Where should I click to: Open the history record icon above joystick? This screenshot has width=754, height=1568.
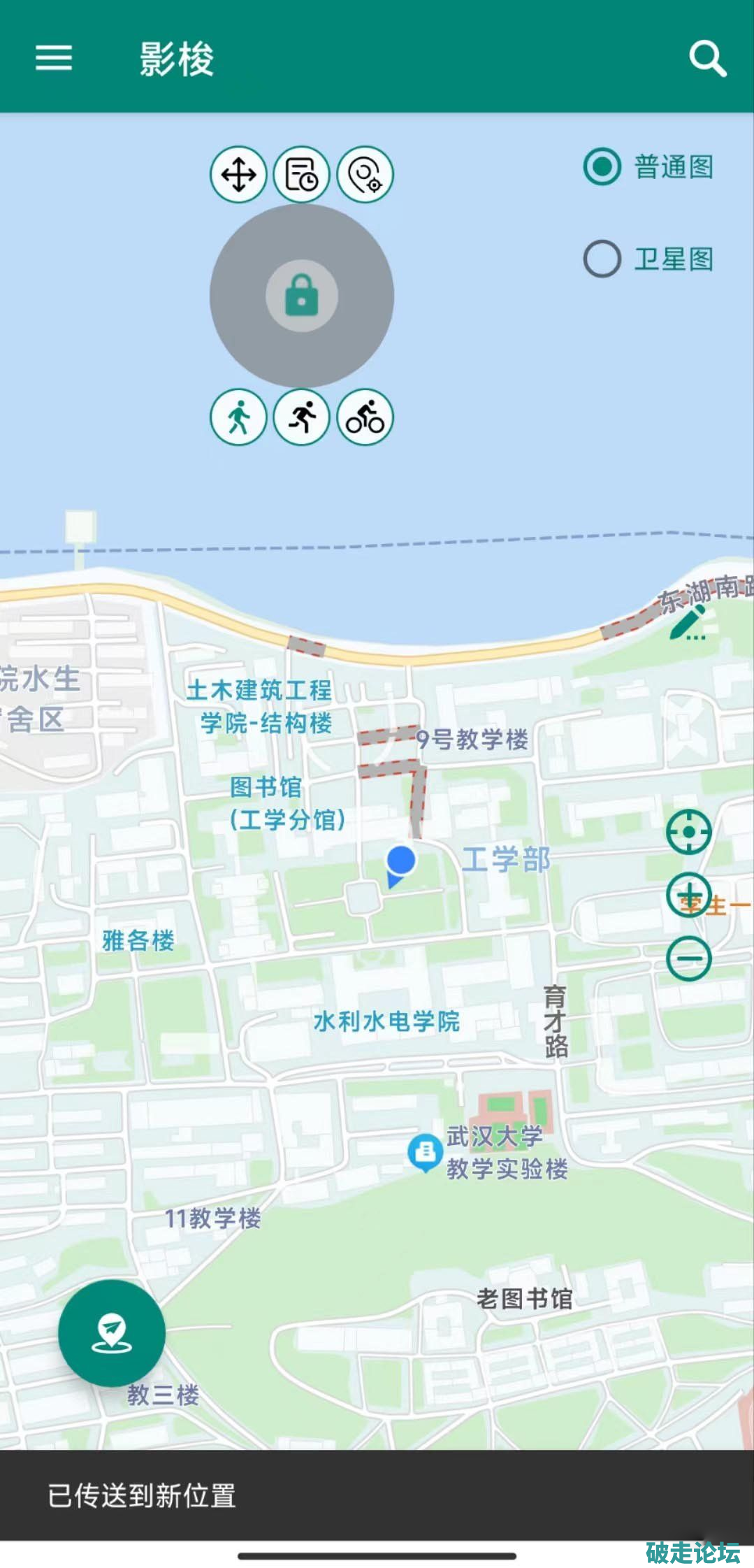(x=302, y=174)
